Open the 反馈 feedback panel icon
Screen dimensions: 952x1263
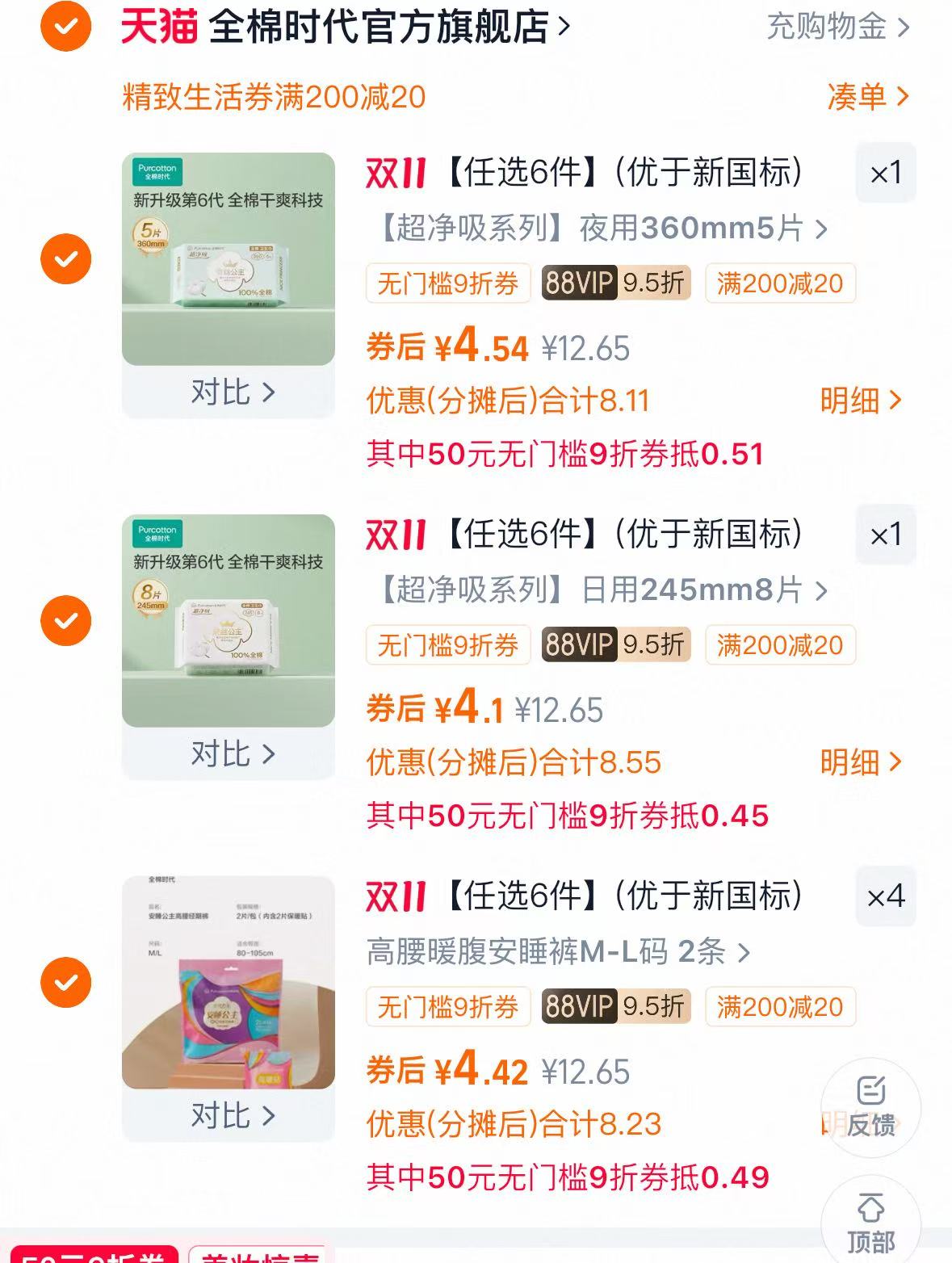(871, 1106)
